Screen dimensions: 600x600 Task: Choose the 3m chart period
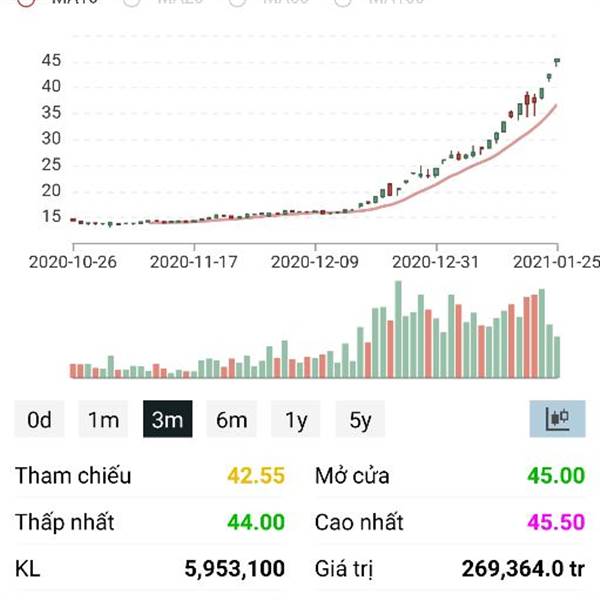click(x=167, y=419)
